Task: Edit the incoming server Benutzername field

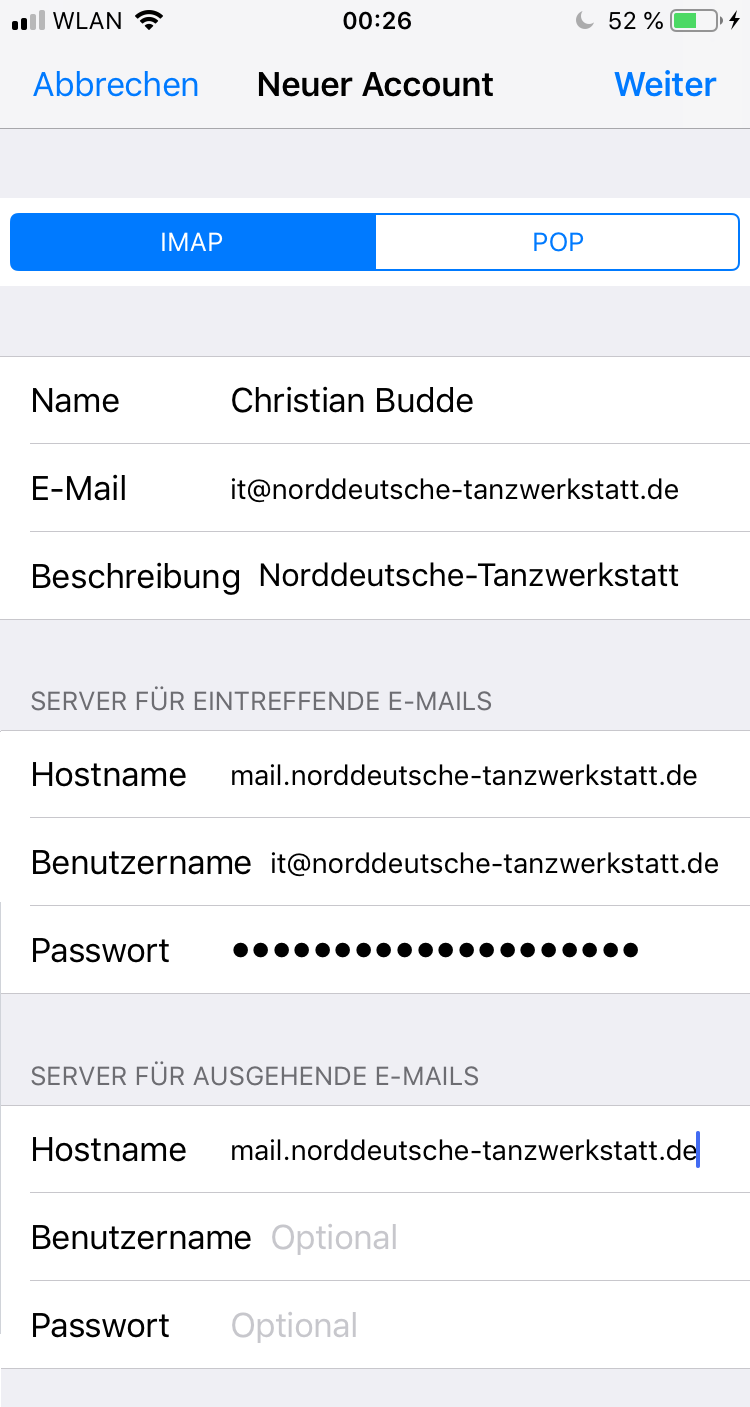Action: (x=375, y=862)
